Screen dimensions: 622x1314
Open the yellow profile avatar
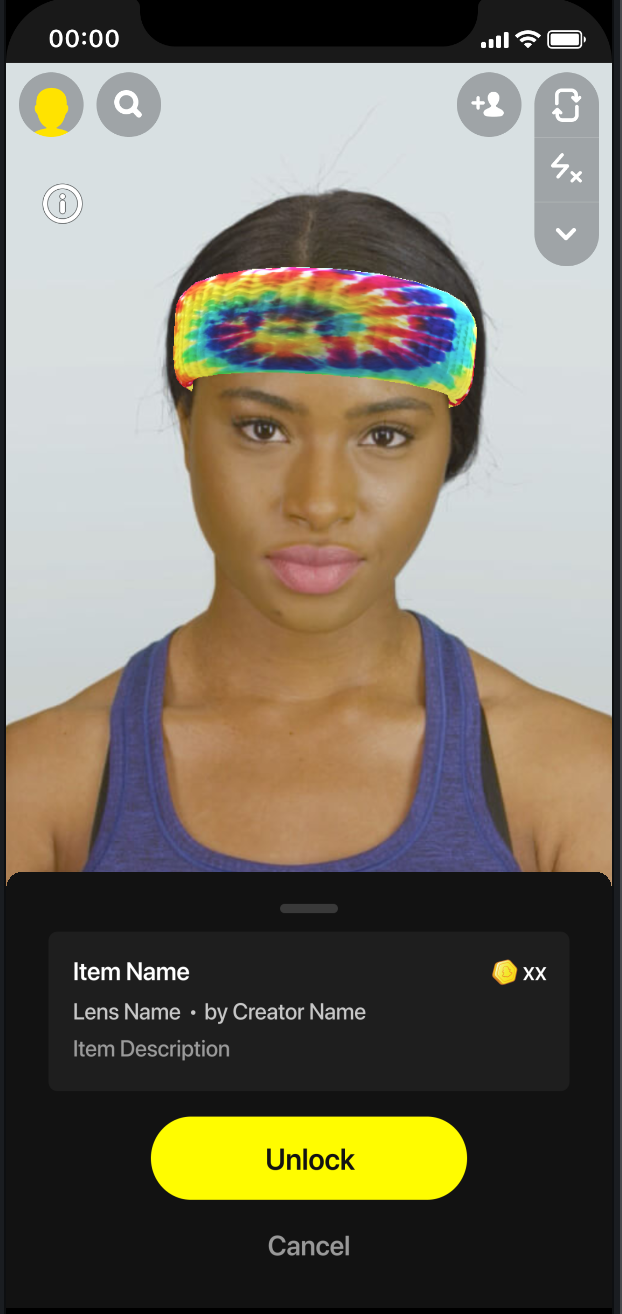(x=51, y=105)
